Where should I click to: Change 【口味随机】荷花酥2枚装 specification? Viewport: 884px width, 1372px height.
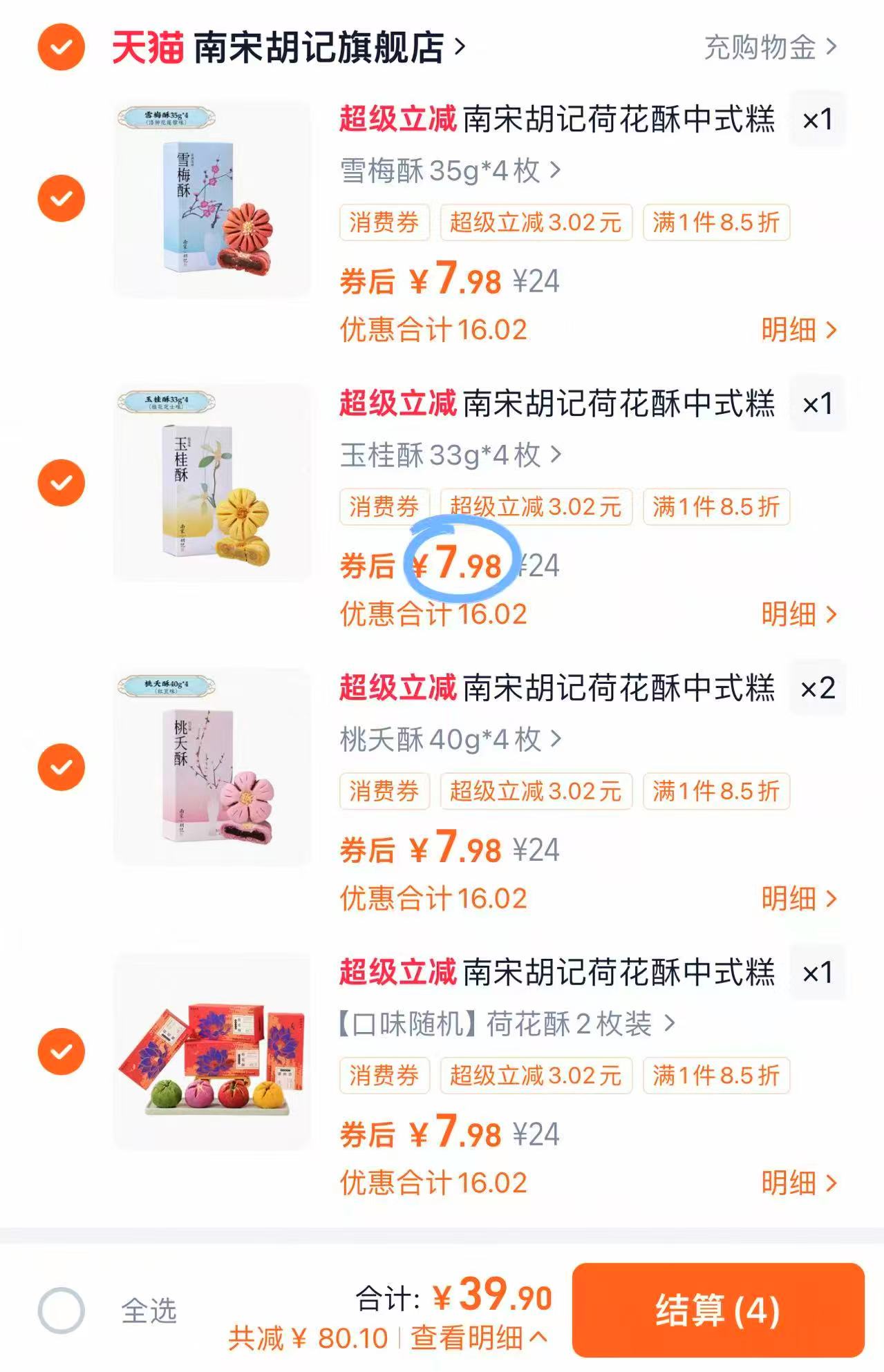(x=505, y=1024)
